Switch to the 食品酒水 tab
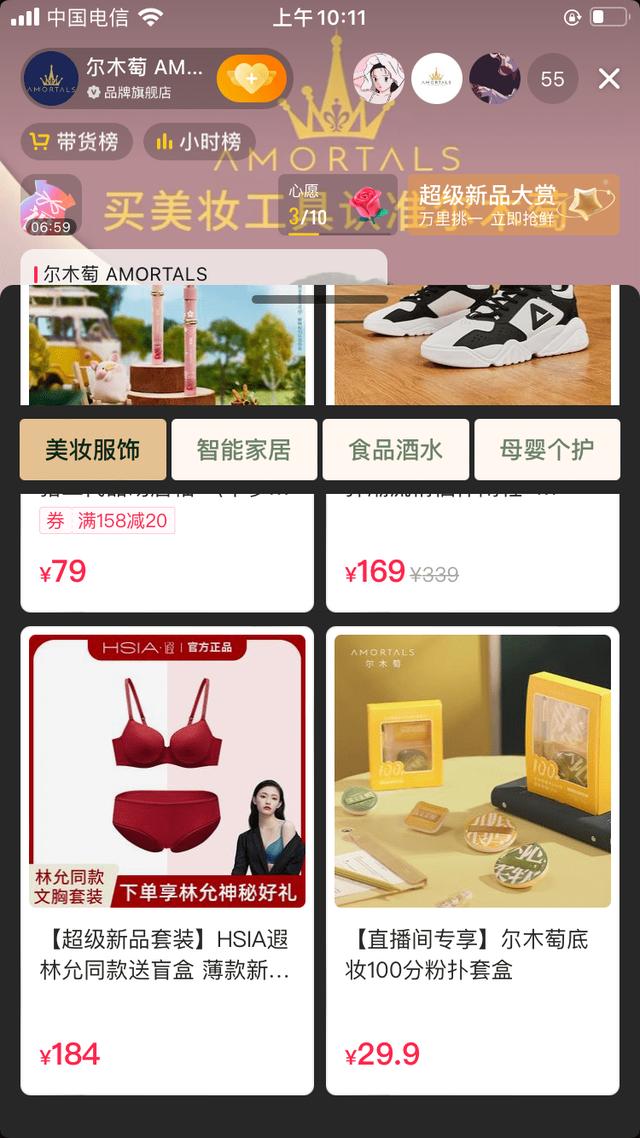This screenshot has height=1138, width=640. tap(395, 450)
